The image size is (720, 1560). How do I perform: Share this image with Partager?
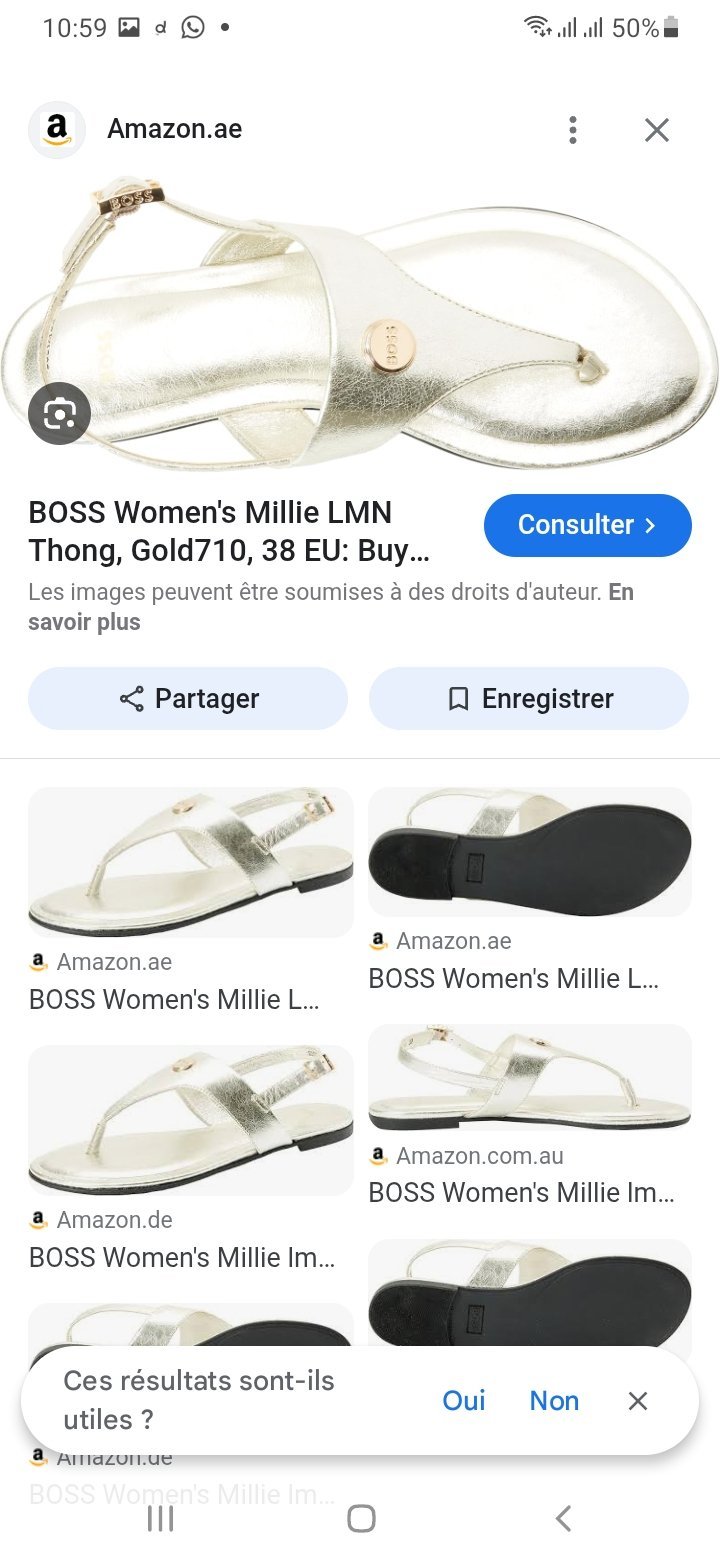[188, 698]
